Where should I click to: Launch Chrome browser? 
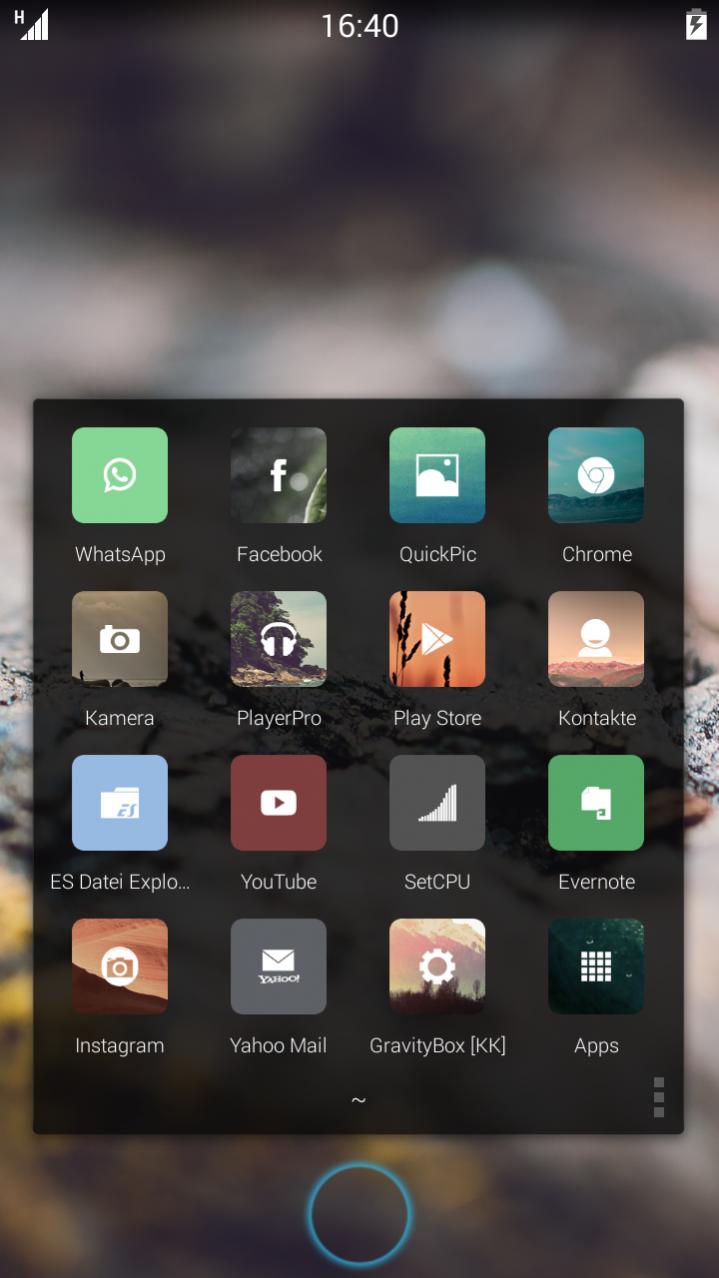(x=596, y=475)
